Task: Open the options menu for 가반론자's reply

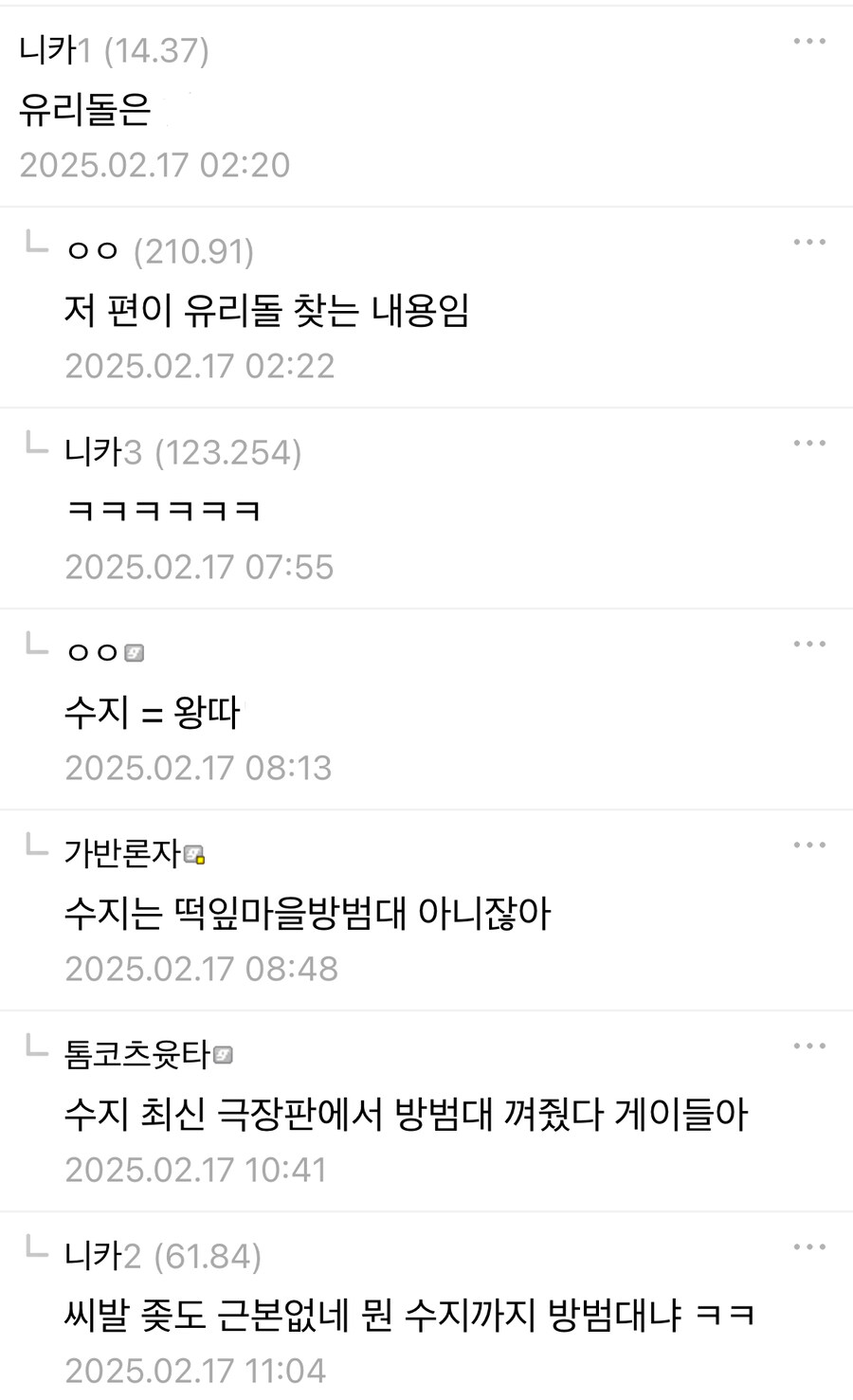Action: click(810, 844)
